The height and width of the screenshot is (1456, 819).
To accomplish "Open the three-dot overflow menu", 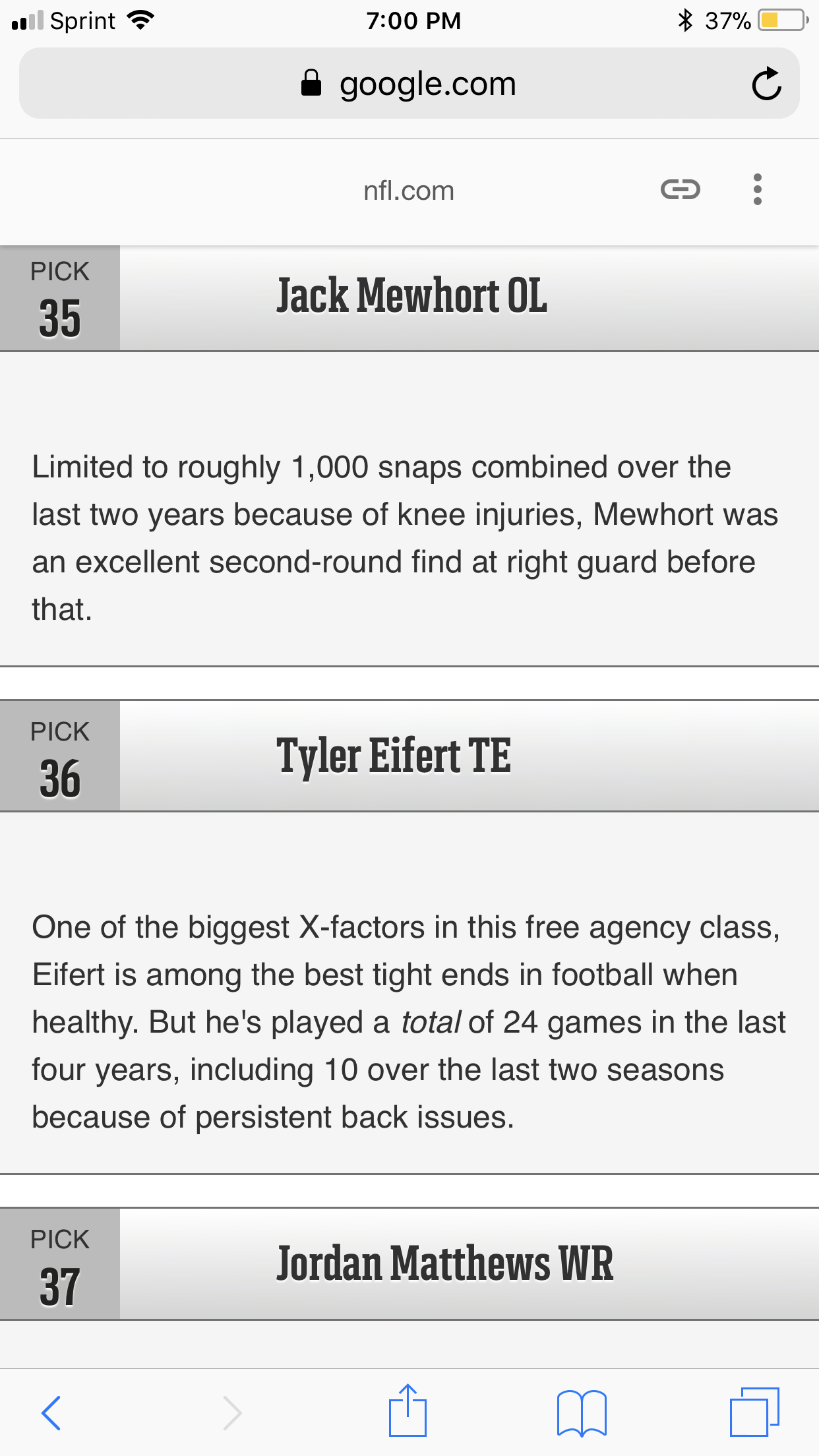I will (758, 190).
